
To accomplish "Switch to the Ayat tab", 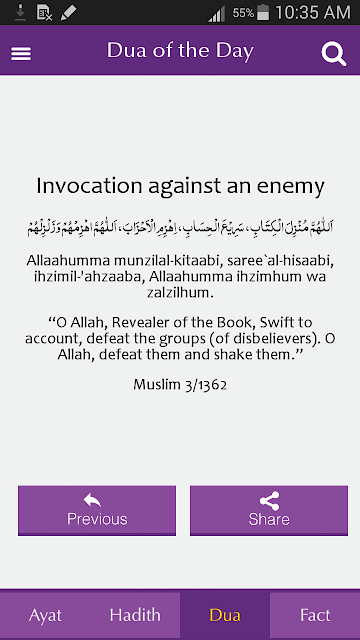I will pos(45,615).
